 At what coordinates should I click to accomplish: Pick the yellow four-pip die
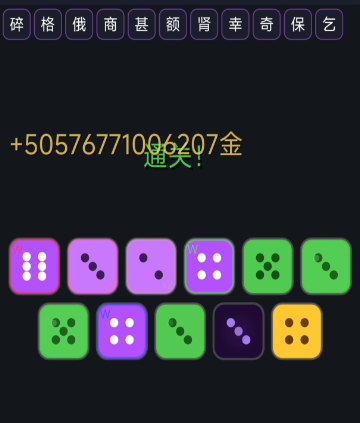coord(297,331)
